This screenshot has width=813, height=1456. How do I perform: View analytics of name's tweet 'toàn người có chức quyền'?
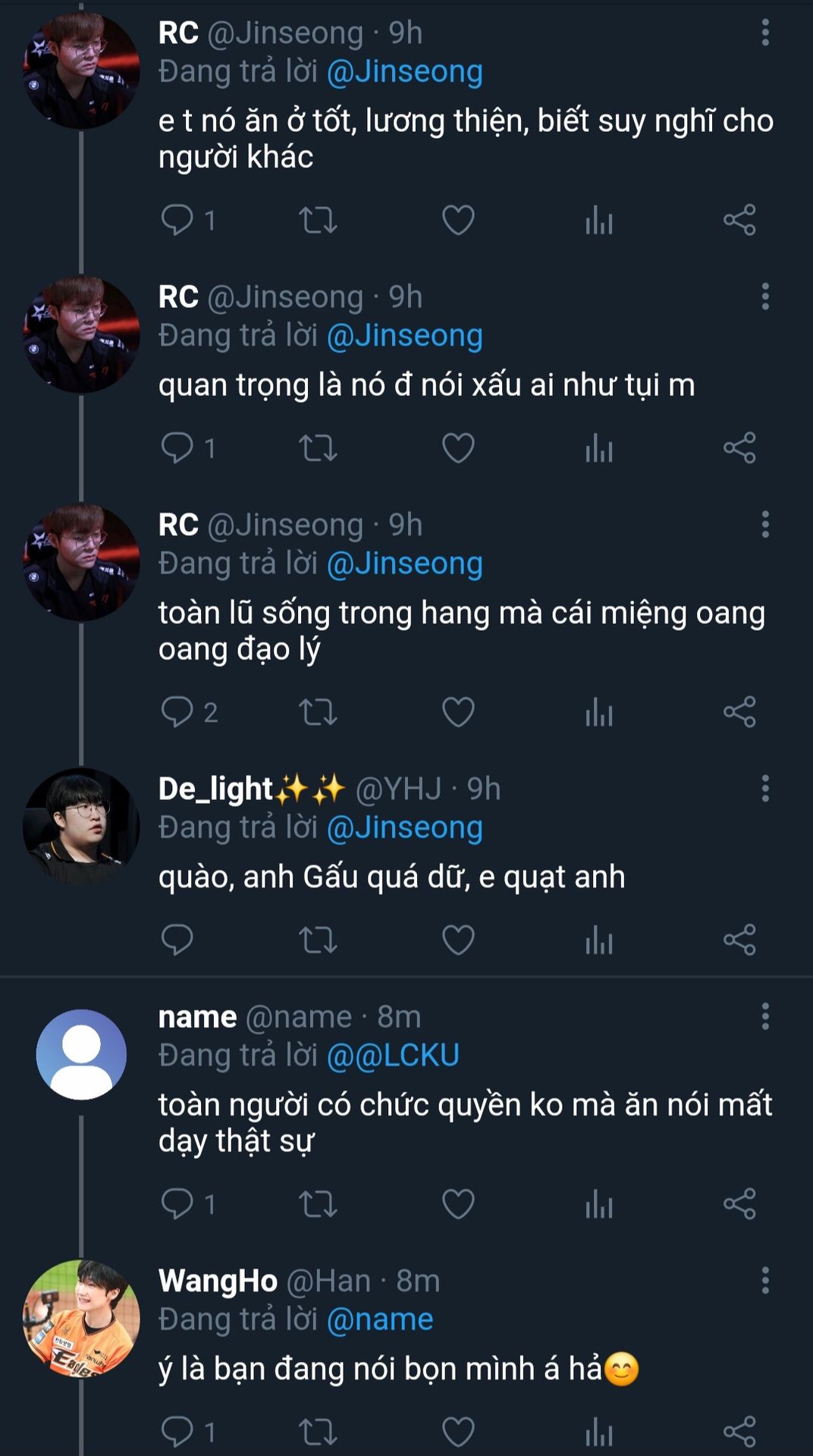598,1204
